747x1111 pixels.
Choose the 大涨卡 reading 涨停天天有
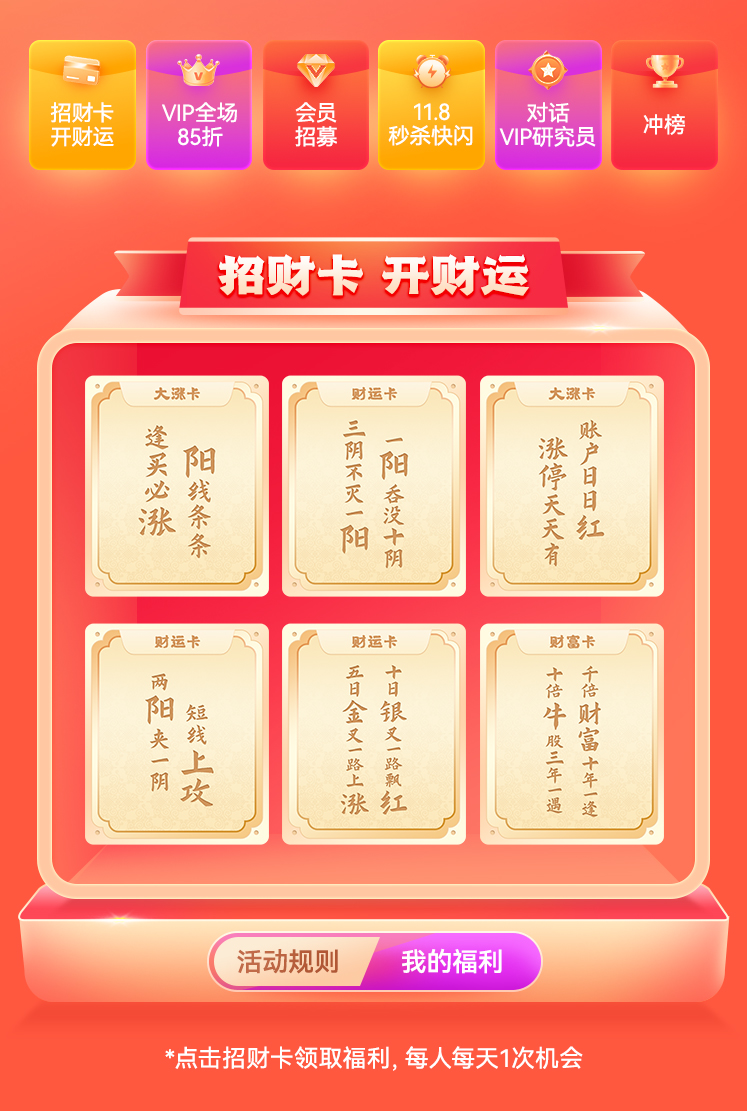pyautogui.click(x=571, y=486)
